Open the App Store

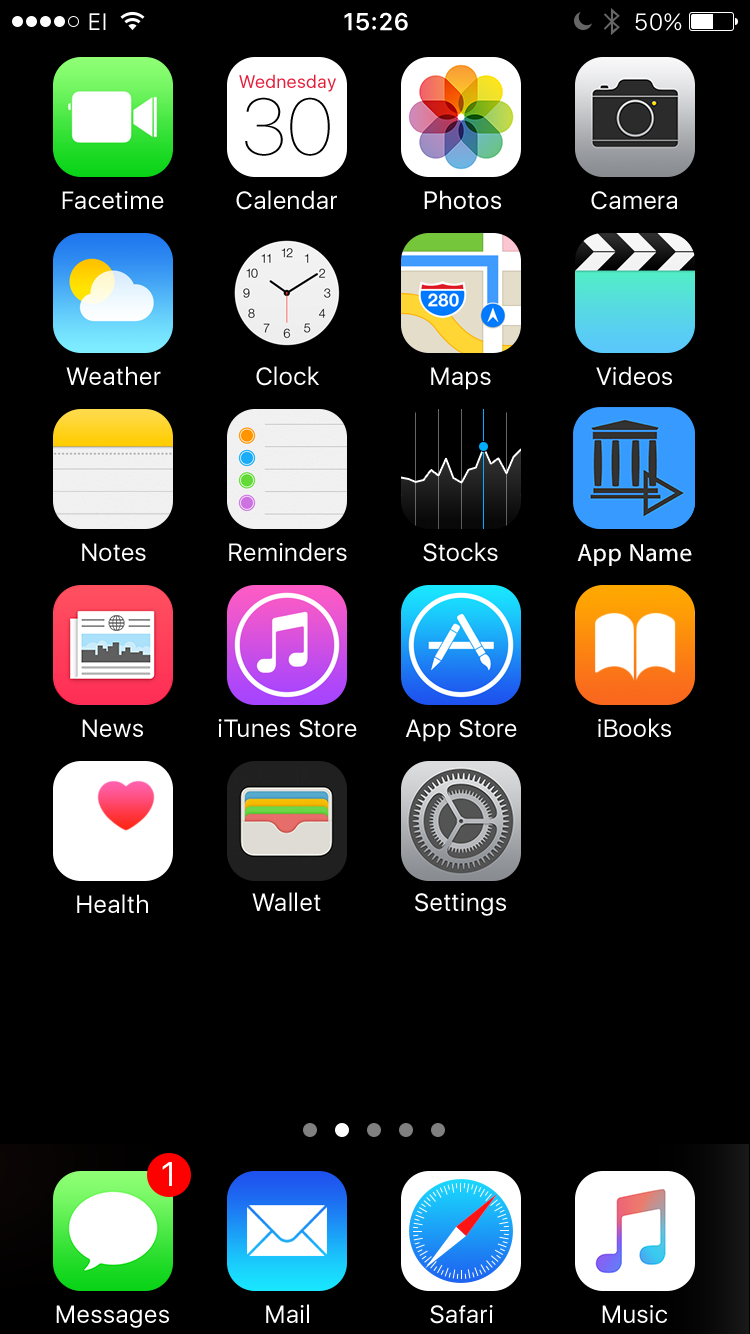point(461,645)
